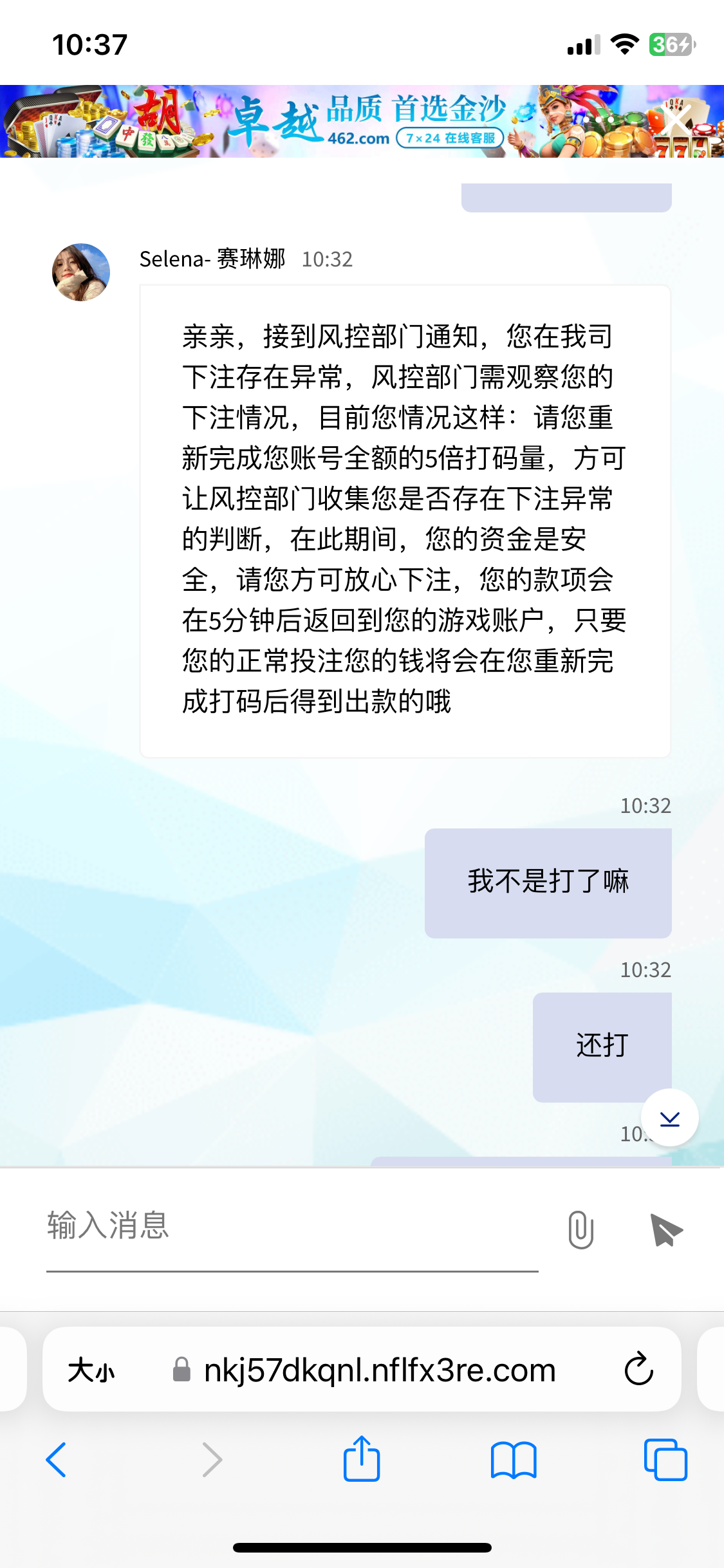Viewport: 724px width, 1568px height.
Task: Open the 大小 page text size menu
Action: coord(91,1370)
